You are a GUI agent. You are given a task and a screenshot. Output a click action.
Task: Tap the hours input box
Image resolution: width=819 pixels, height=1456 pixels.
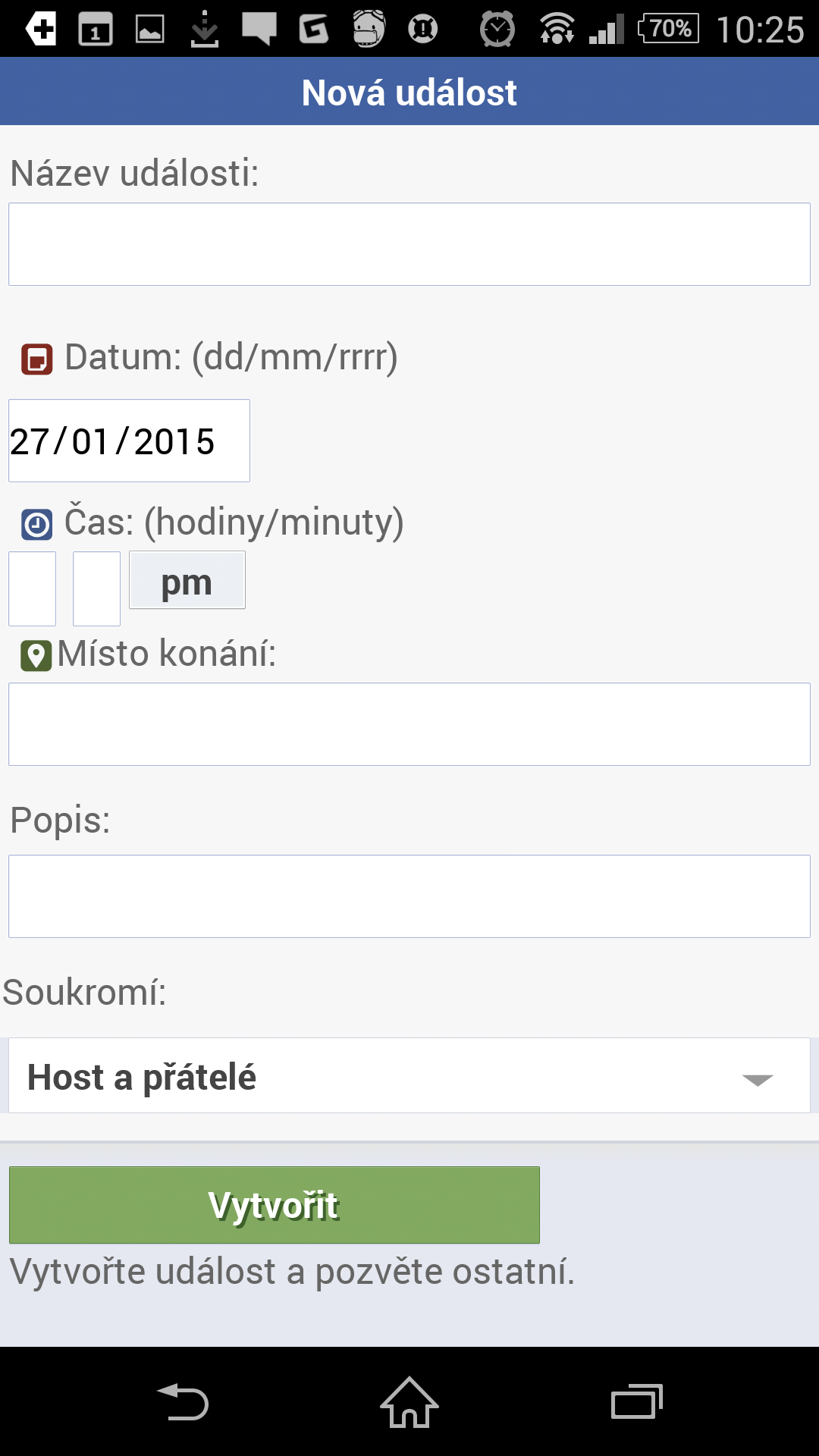point(32,588)
